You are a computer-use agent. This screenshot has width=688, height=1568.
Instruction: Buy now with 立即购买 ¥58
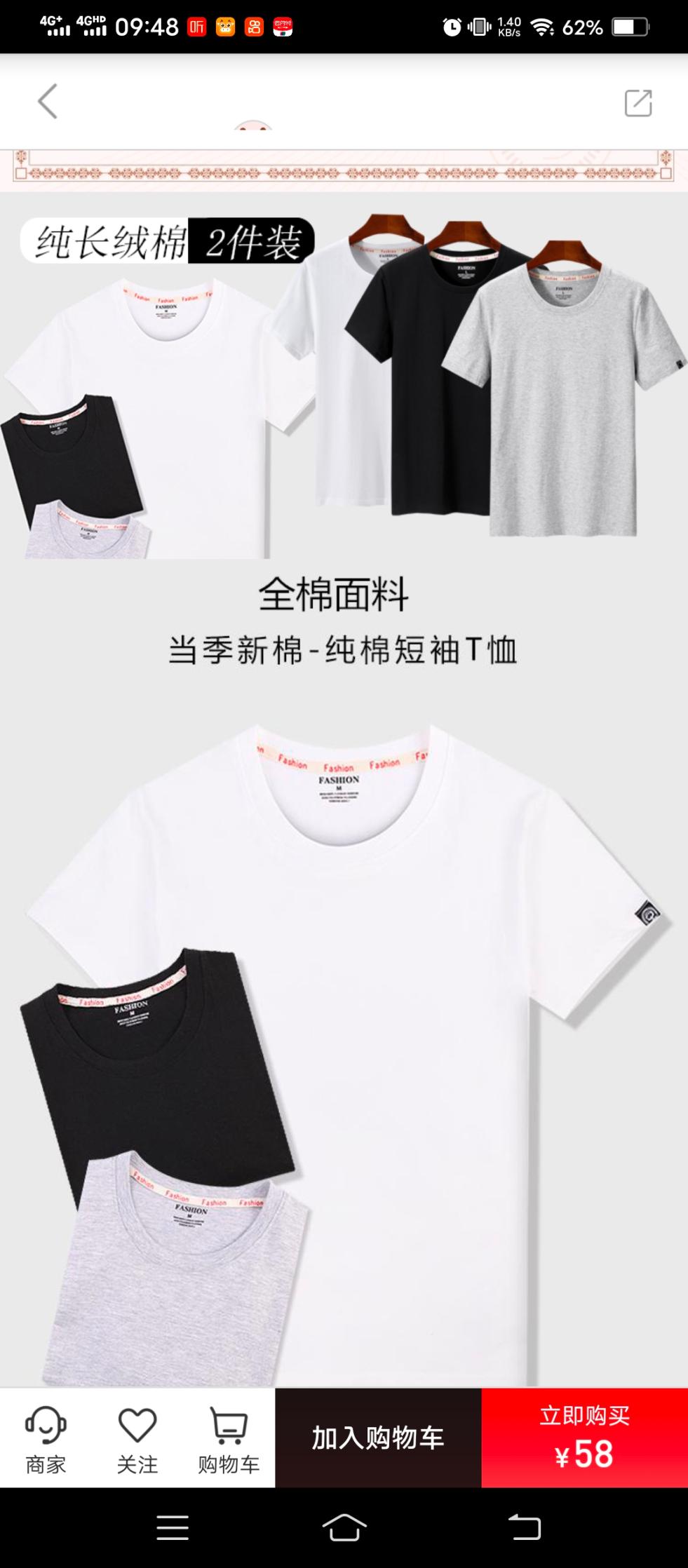[x=584, y=1438]
